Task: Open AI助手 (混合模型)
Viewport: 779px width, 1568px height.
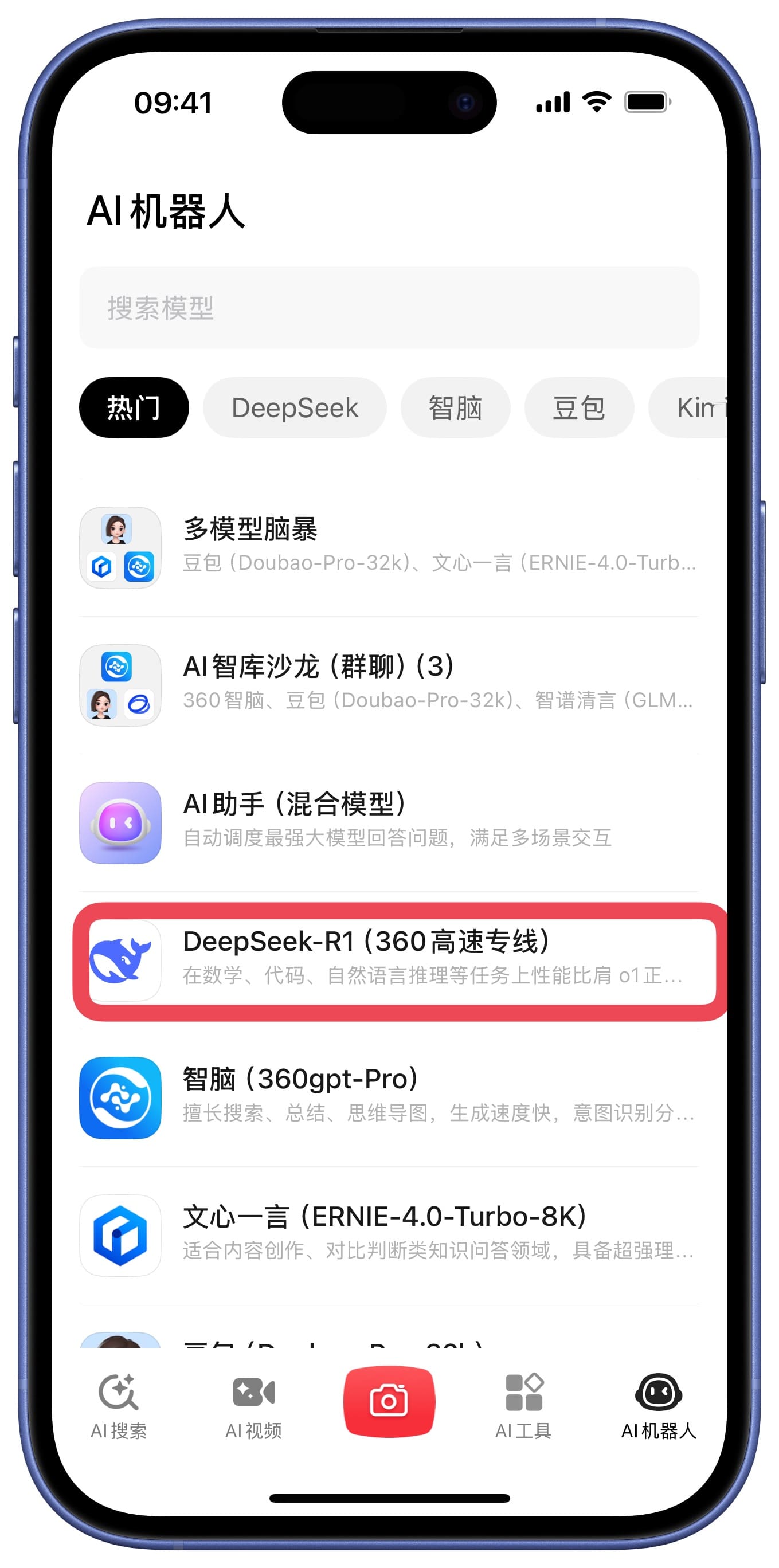Action: coord(389,822)
